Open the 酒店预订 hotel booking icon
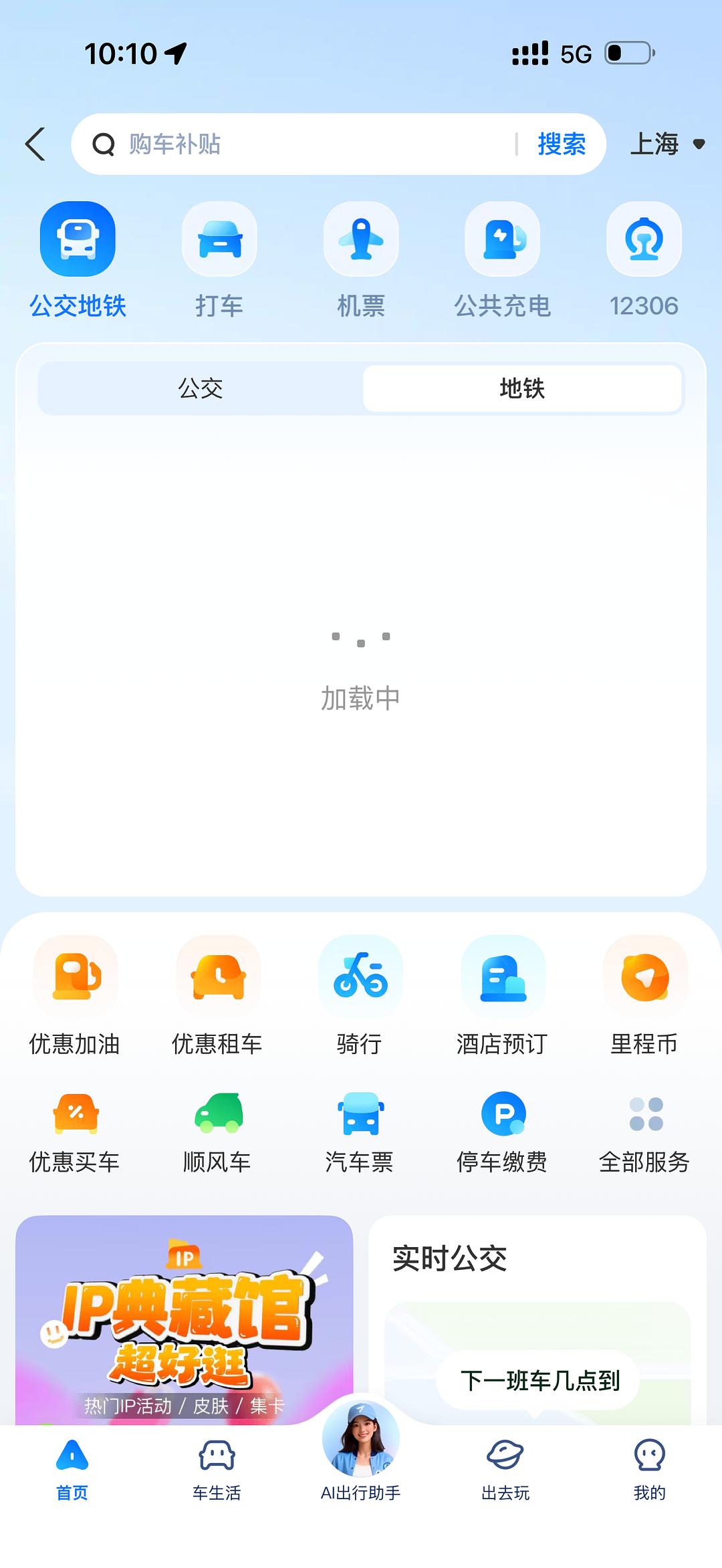722x1568 pixels. pos(503,977)
